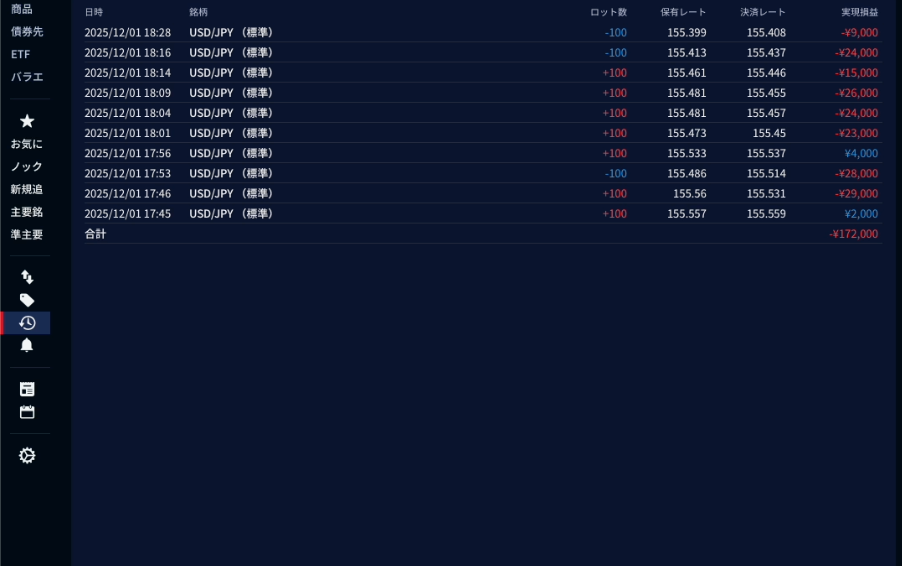Open the calendar icon
Screen dimensions: 902x566
click(27, 412)
